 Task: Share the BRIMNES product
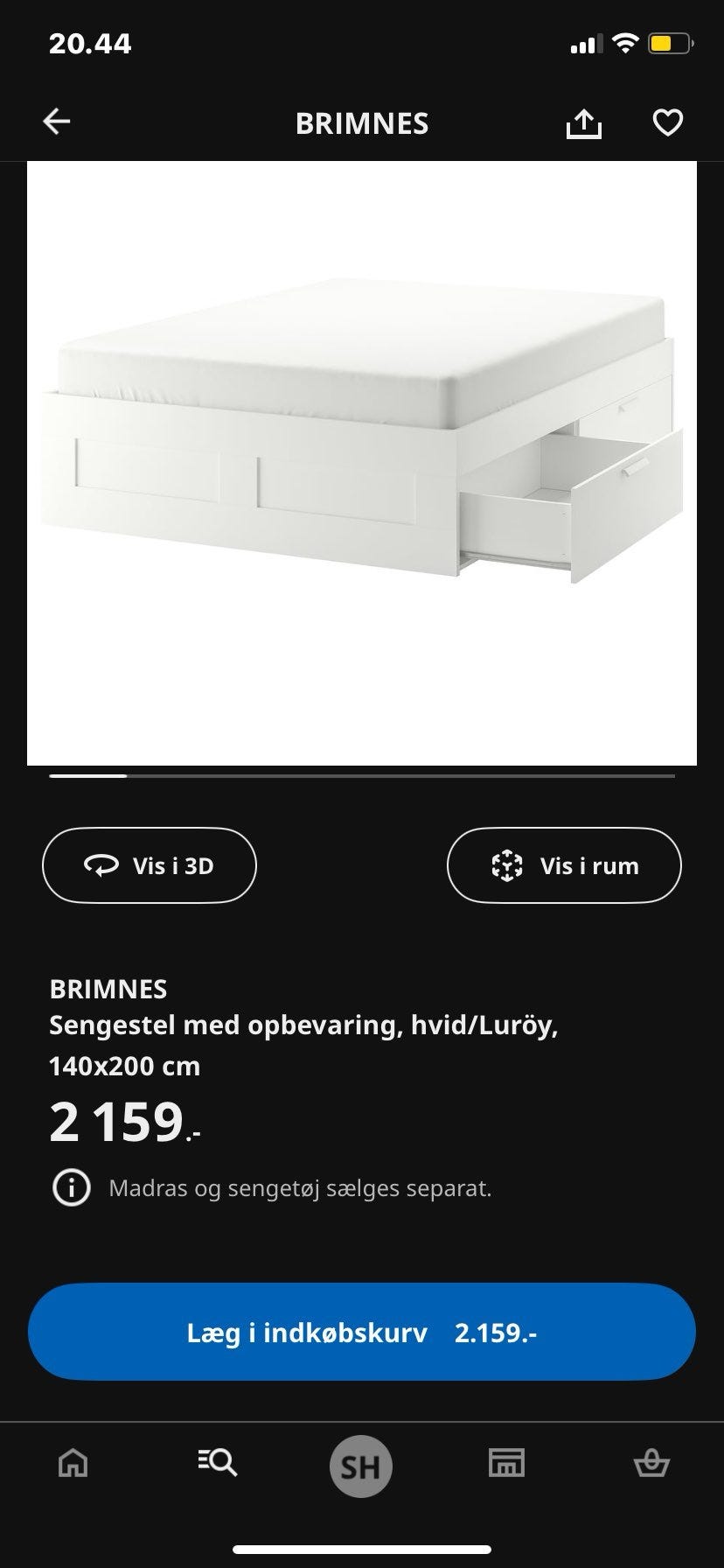pos(584,122)
